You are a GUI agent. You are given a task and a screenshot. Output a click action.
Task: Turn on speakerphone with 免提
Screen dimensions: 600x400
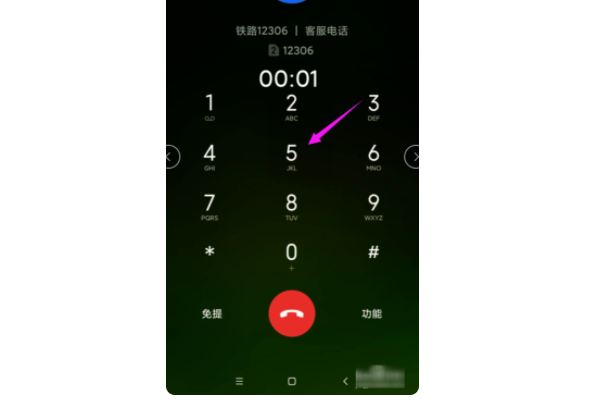coord(211,314)
